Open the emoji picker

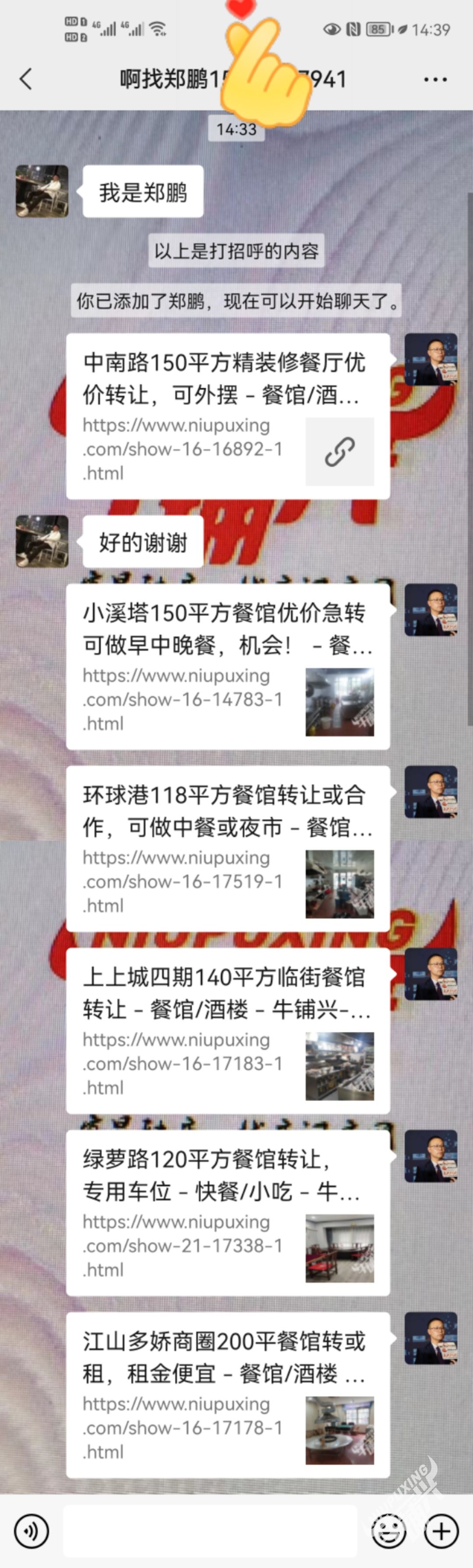(x=388, y=1530)
